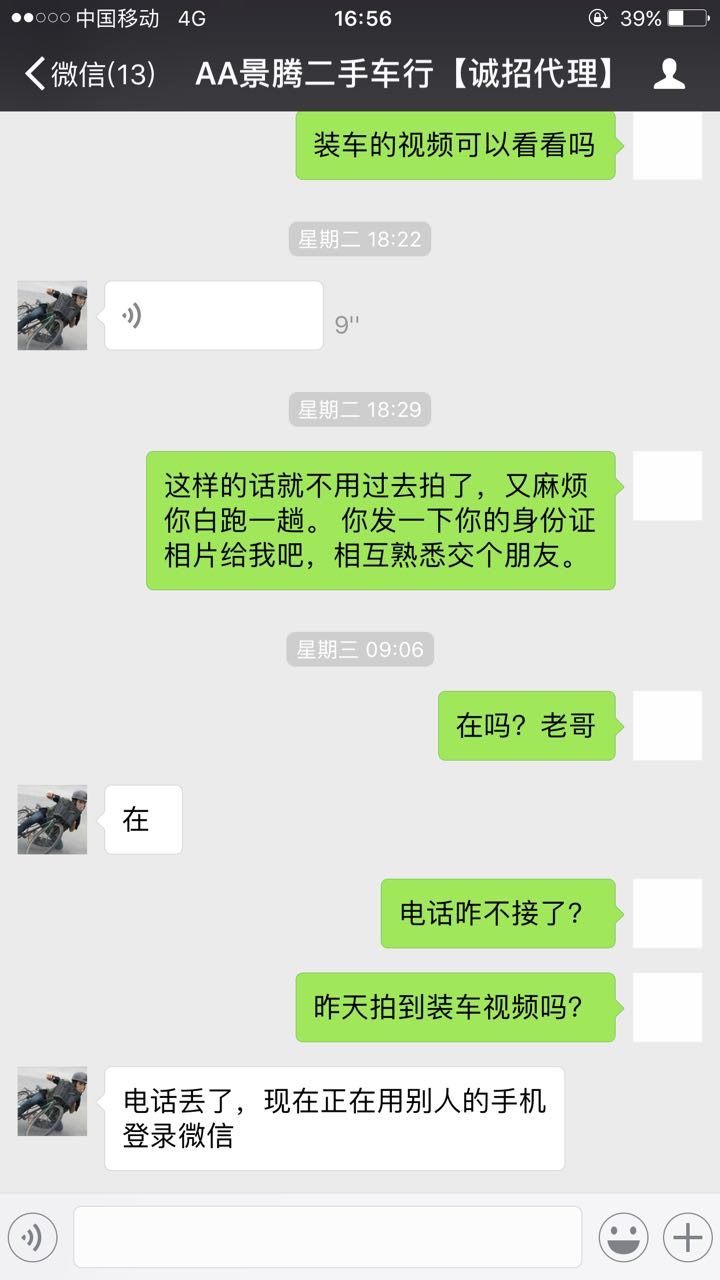Focus the message text field

pyautogui.click(x=327, y=1237)
